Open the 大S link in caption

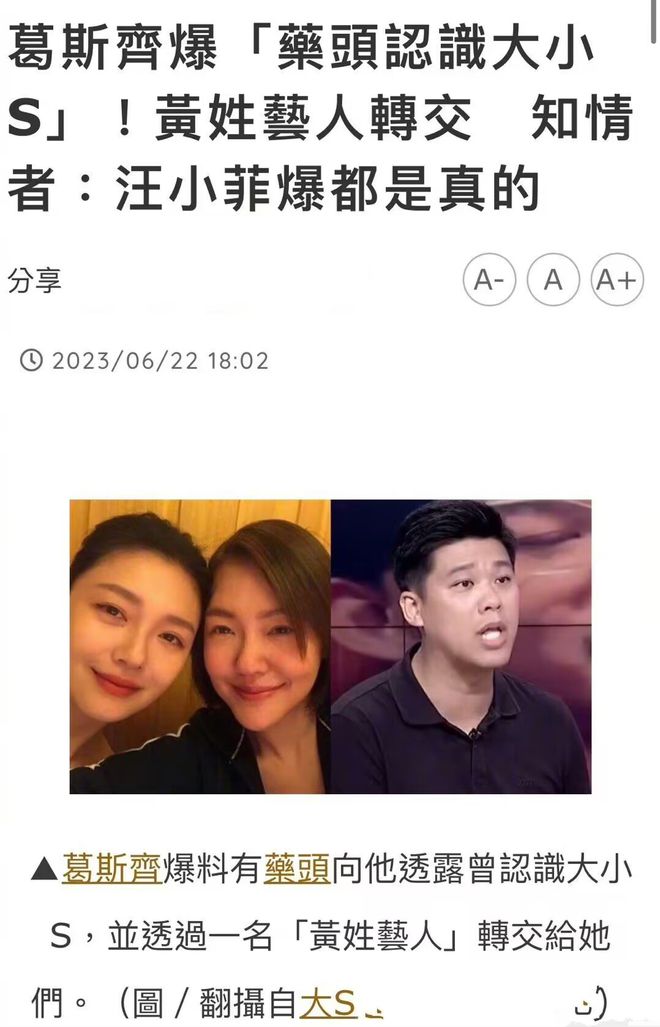pos(328,1003)
